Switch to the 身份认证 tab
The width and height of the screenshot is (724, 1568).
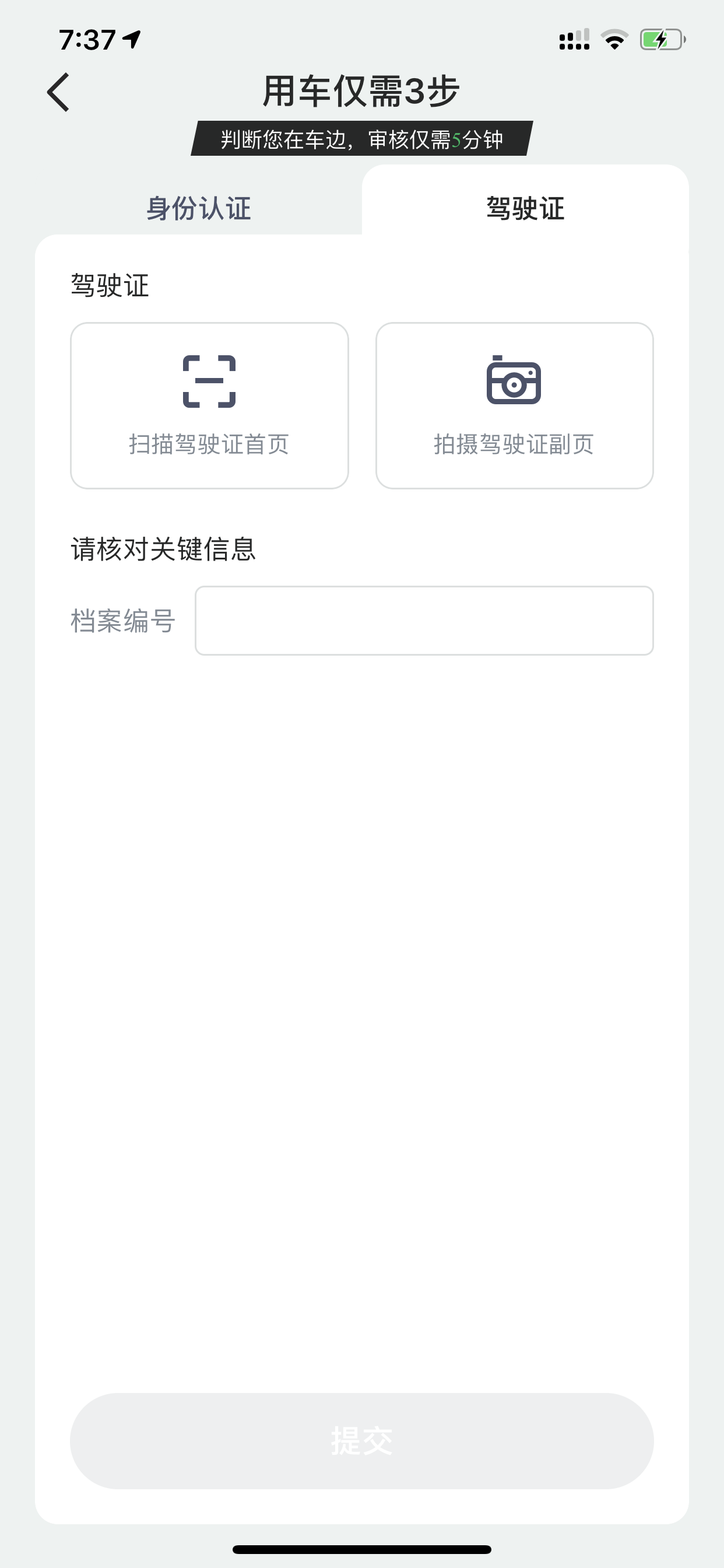click(x=199, y=208)
